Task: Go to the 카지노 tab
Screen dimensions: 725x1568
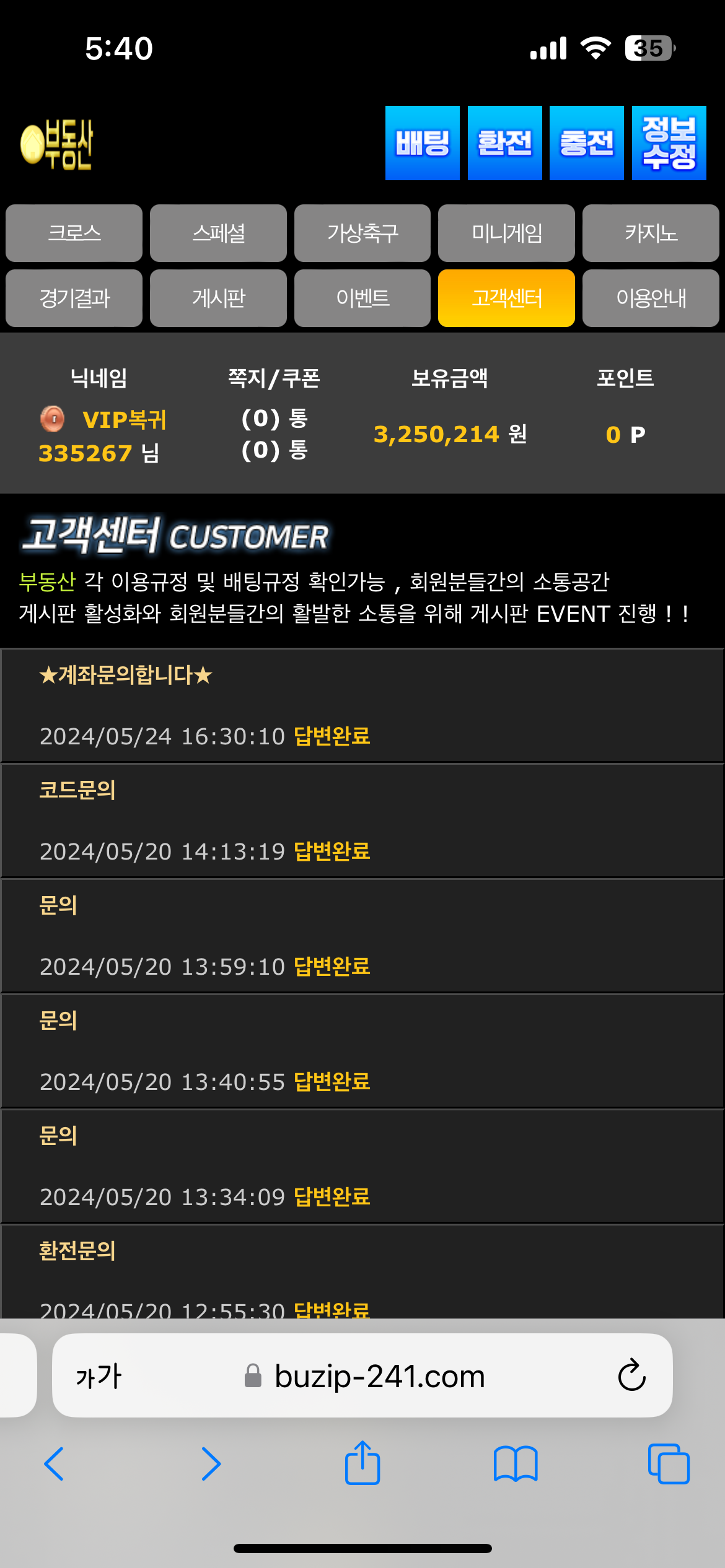Action: point(651,233)
